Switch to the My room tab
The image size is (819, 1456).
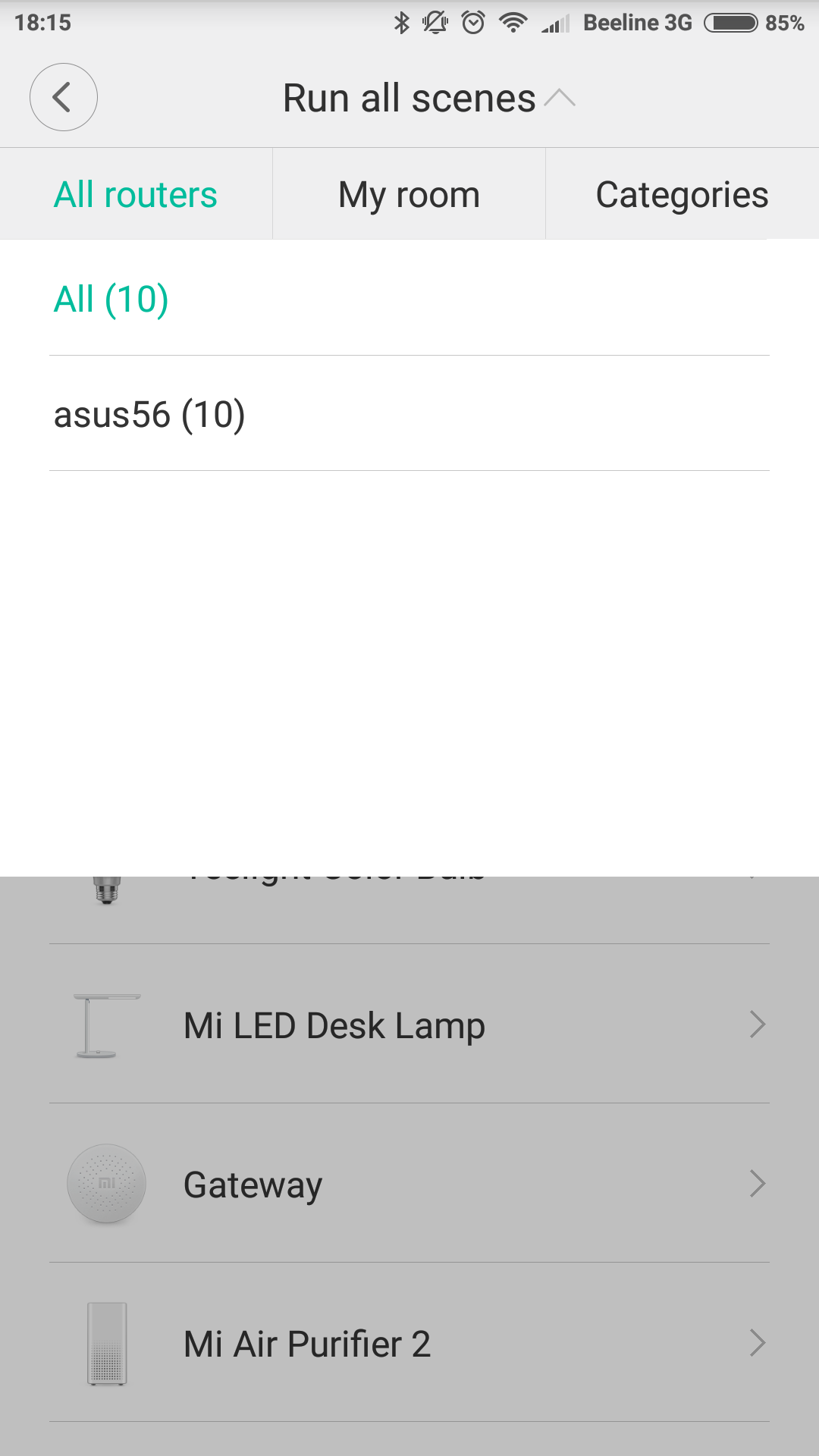click(x=409, y=194)
